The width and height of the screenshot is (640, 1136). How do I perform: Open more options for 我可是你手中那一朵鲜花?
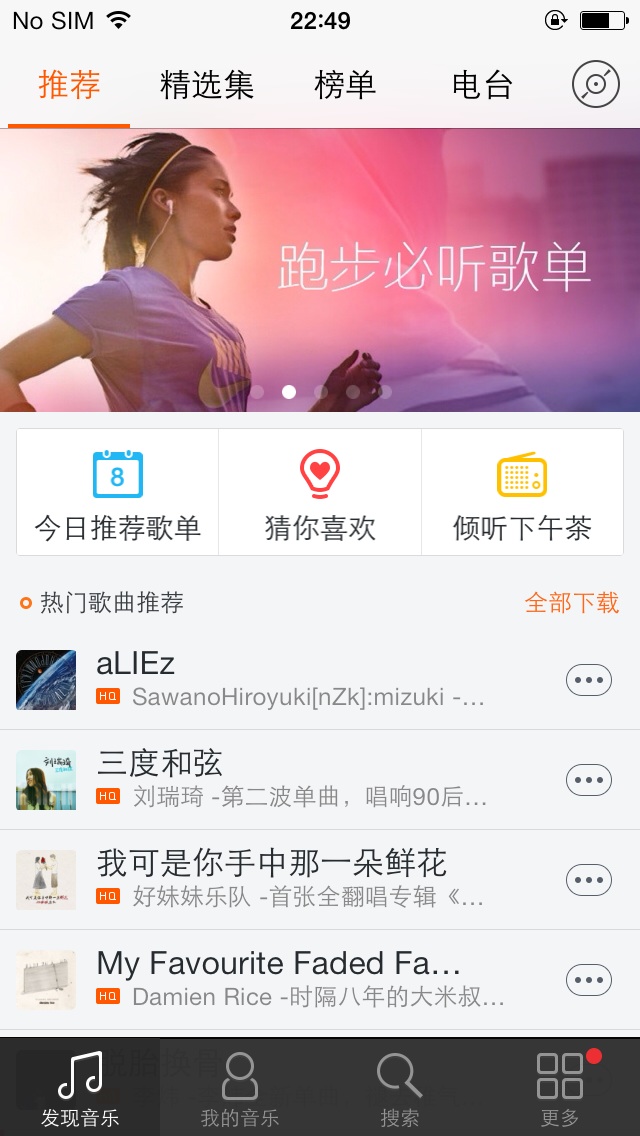(x=589, y=880)
